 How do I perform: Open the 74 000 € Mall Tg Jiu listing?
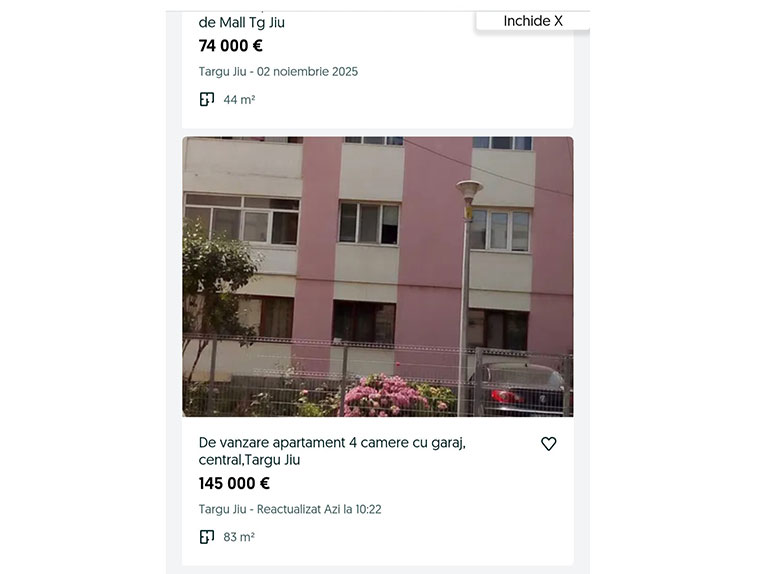[242, 22]
